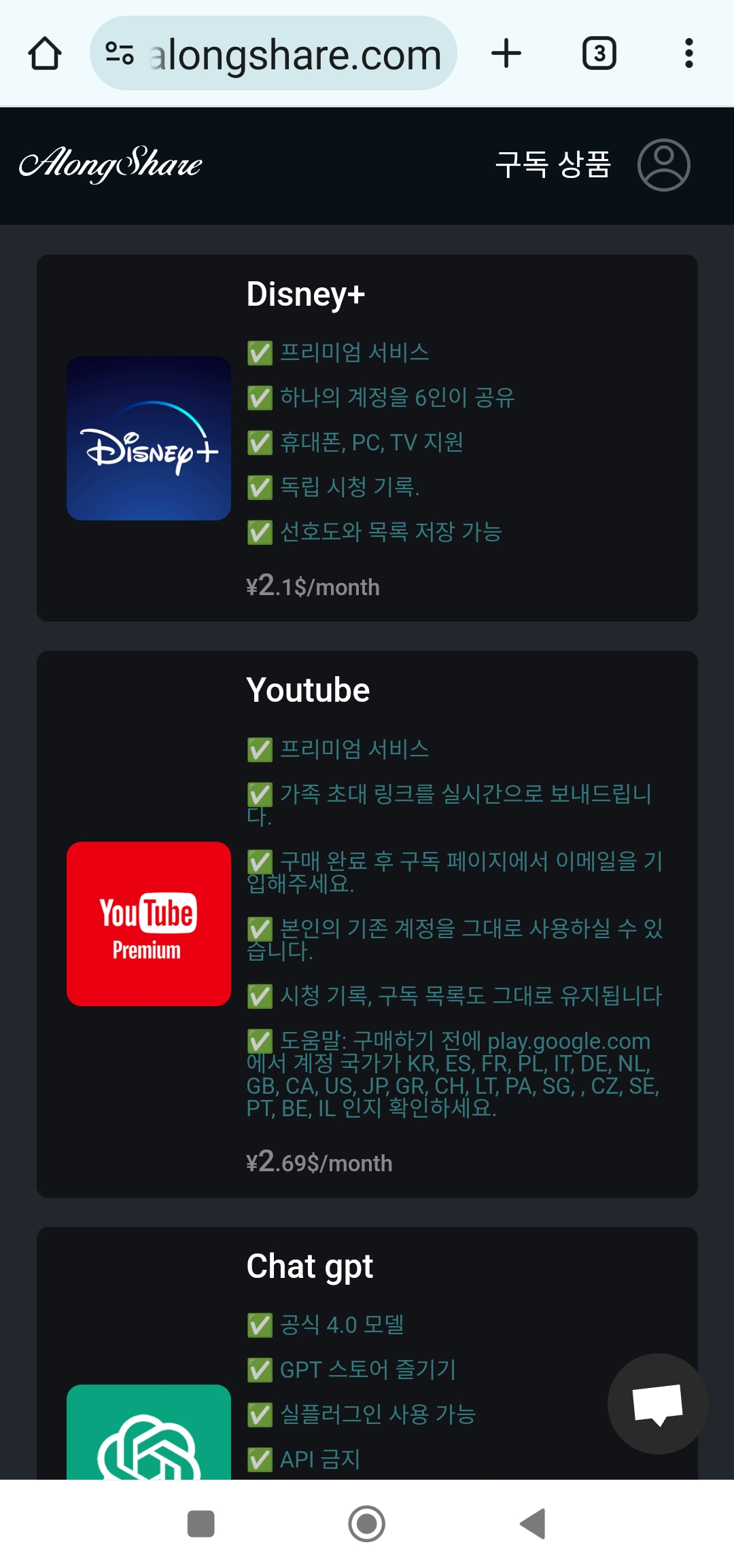Select the Chat gpt card heading
Image resolution: width=734 pixels, height=1568 pixels.
[x=309, y=1265]
